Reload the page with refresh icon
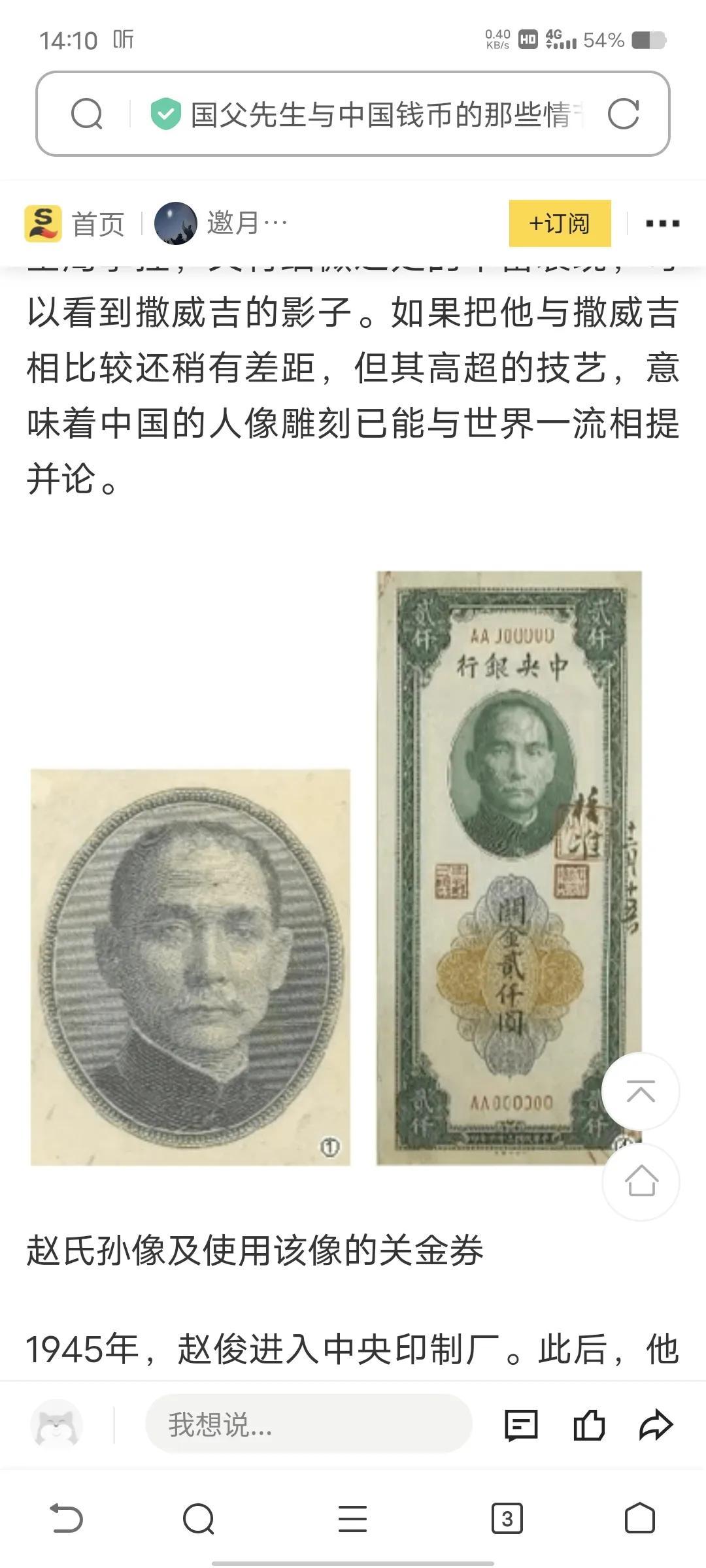 [x=622, y=114]
